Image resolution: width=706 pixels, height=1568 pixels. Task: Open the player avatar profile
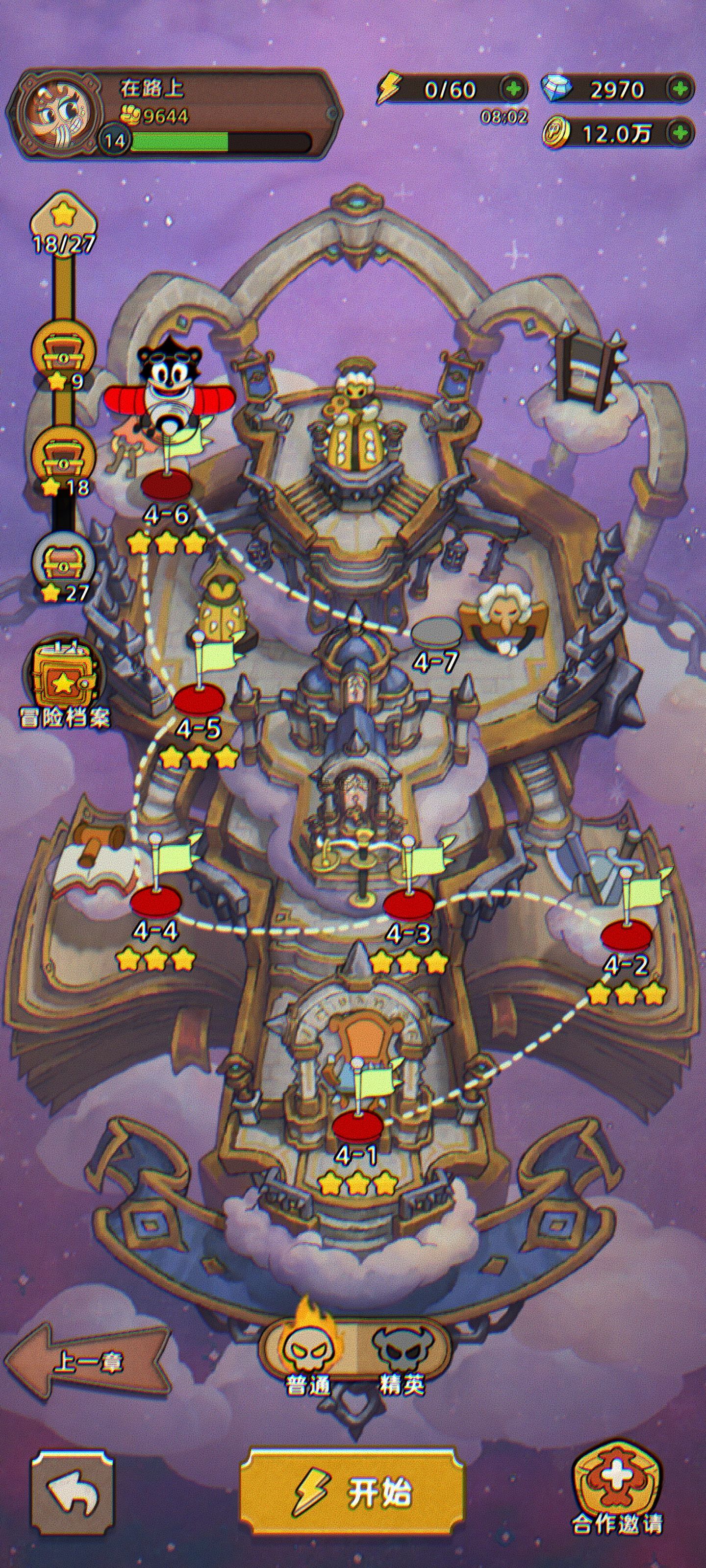pyautogui.click(x=59, y=115)
